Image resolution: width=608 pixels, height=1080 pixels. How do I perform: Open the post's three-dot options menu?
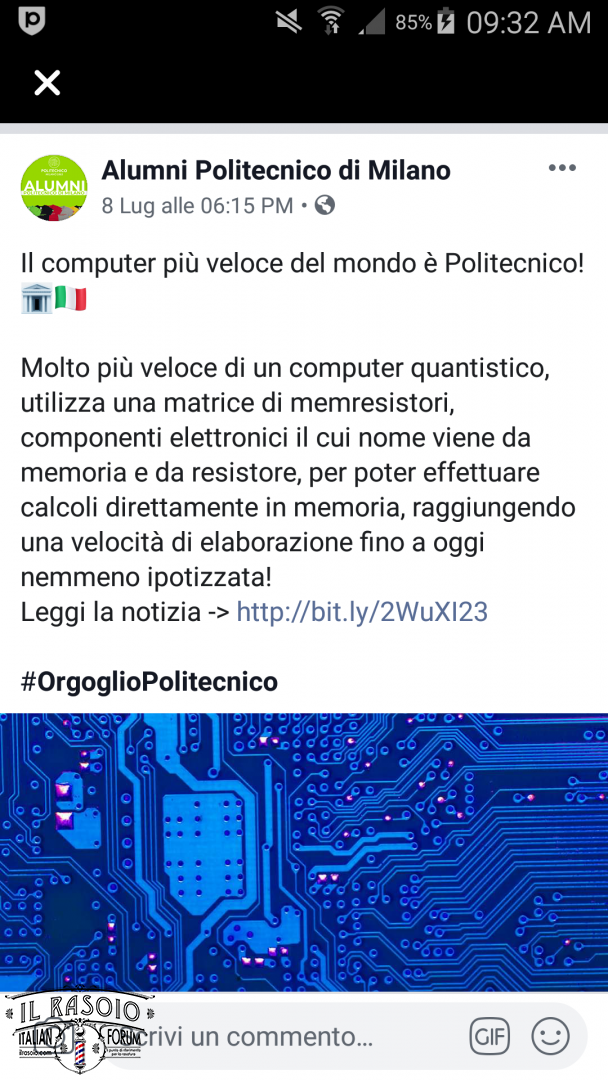coord(562,168)
